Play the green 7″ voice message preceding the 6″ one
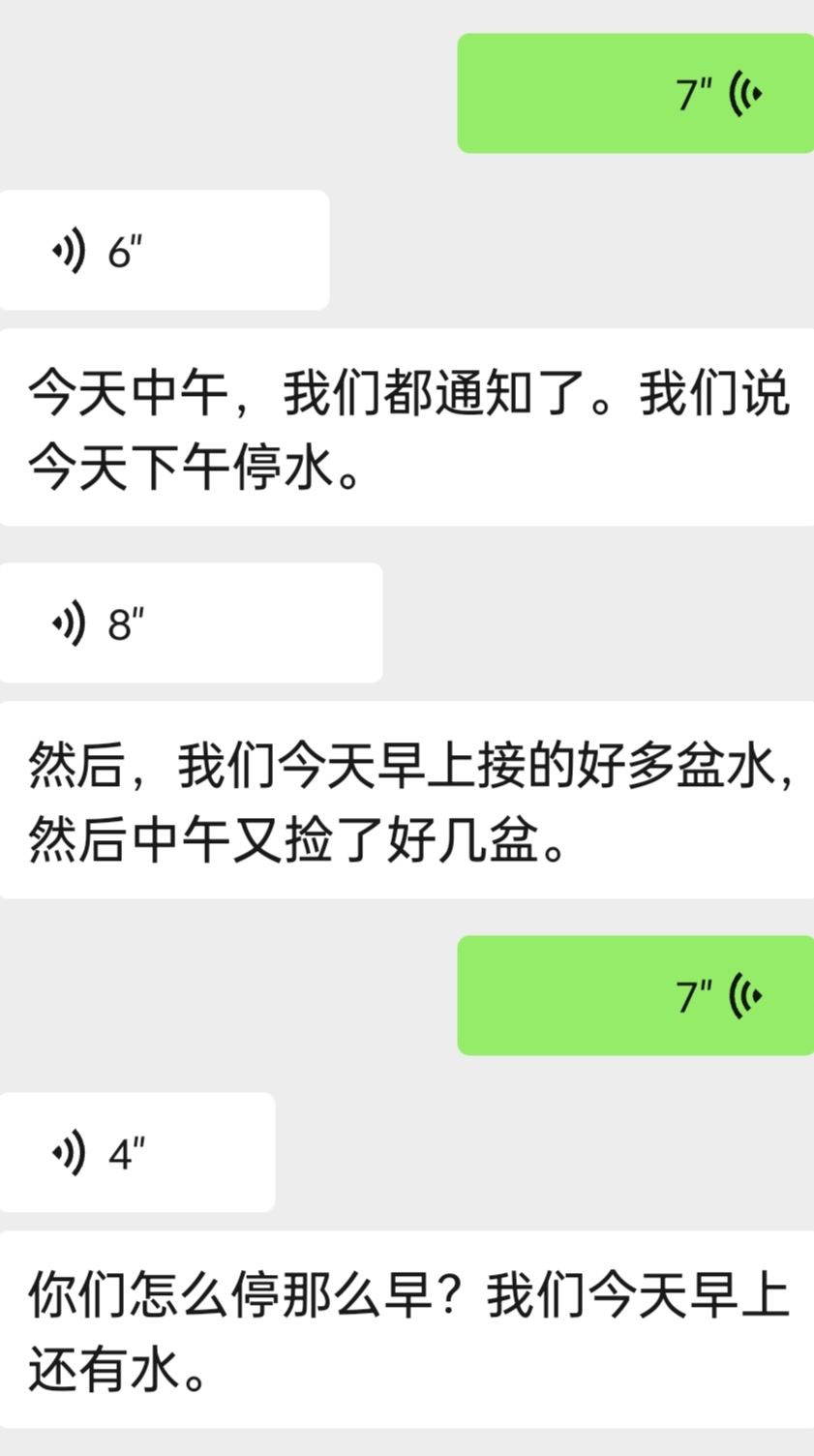 coord(636,94)
